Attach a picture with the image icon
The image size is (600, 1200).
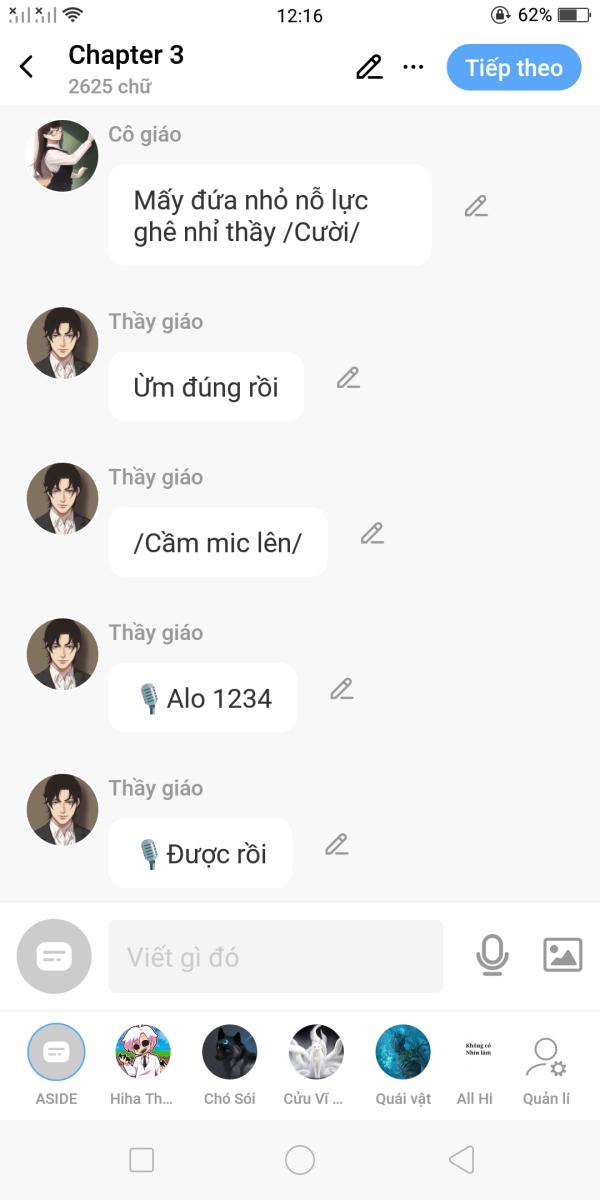pos(562,956)
